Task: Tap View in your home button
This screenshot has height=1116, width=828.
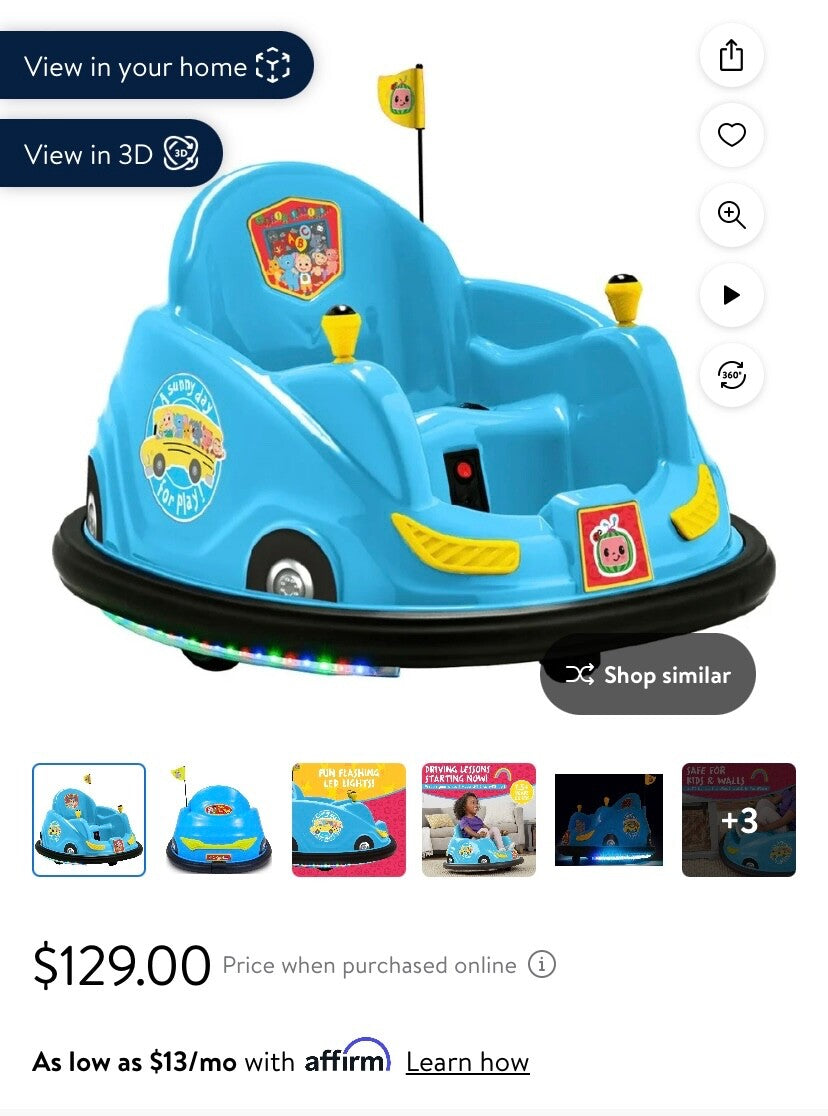Action: (x=155, y=67)
